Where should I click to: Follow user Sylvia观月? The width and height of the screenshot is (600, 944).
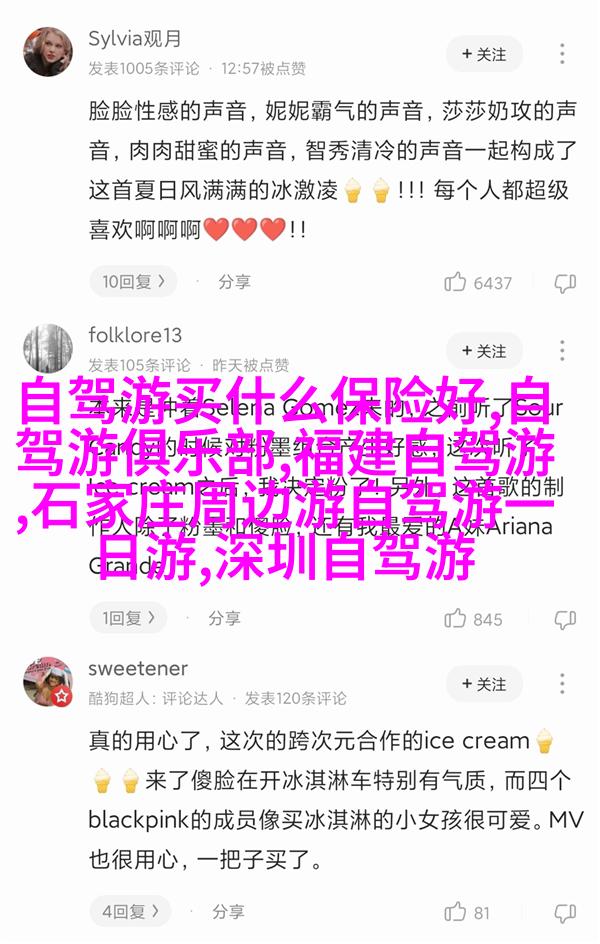[484, 53]
